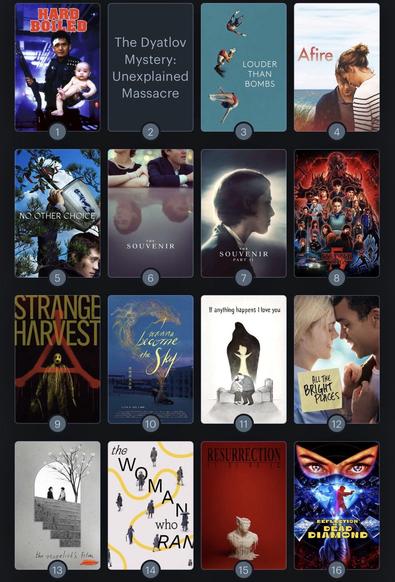View the All the Bright Places tile

tap(337, 359)
